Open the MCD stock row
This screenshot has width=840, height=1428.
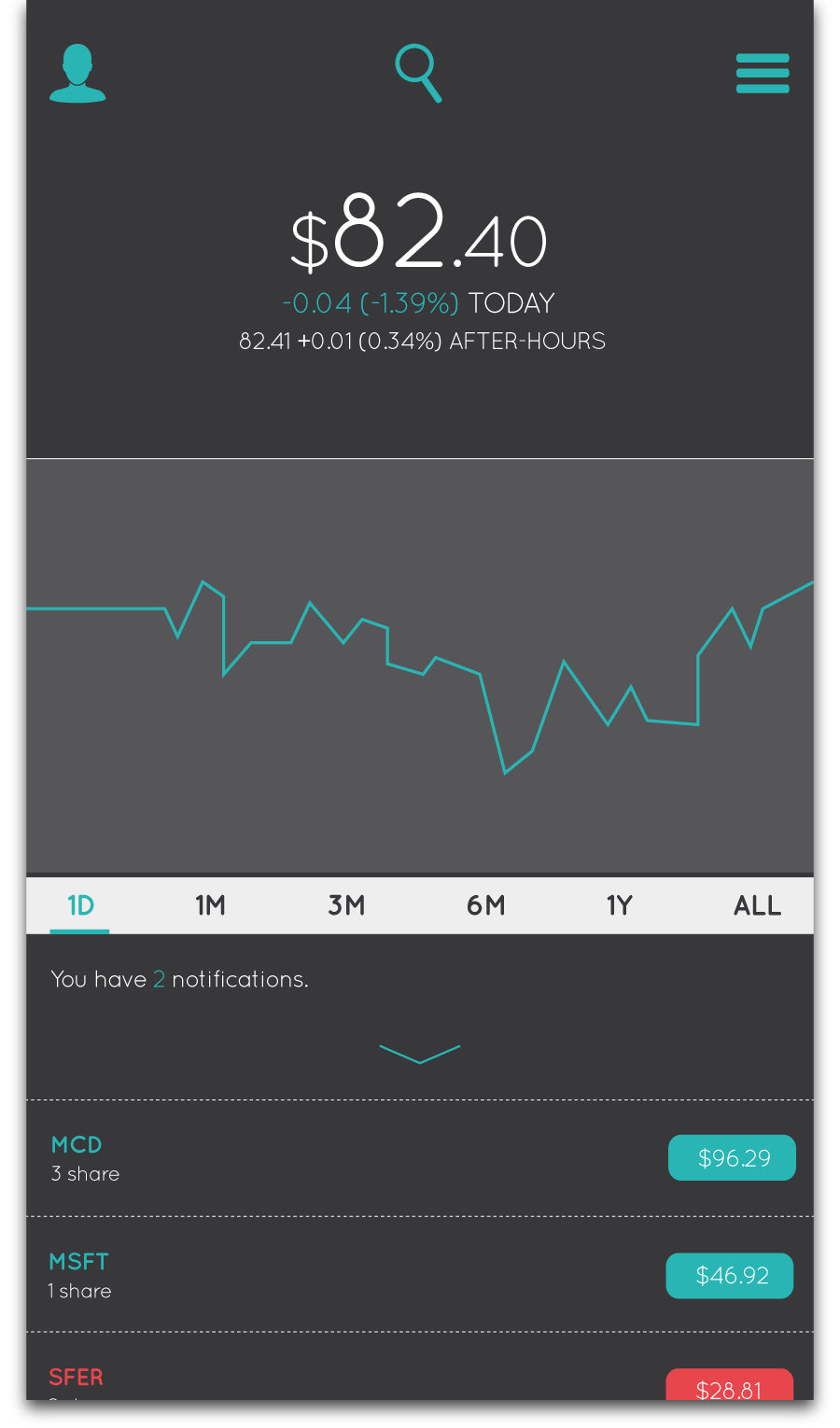point(420,1158)
